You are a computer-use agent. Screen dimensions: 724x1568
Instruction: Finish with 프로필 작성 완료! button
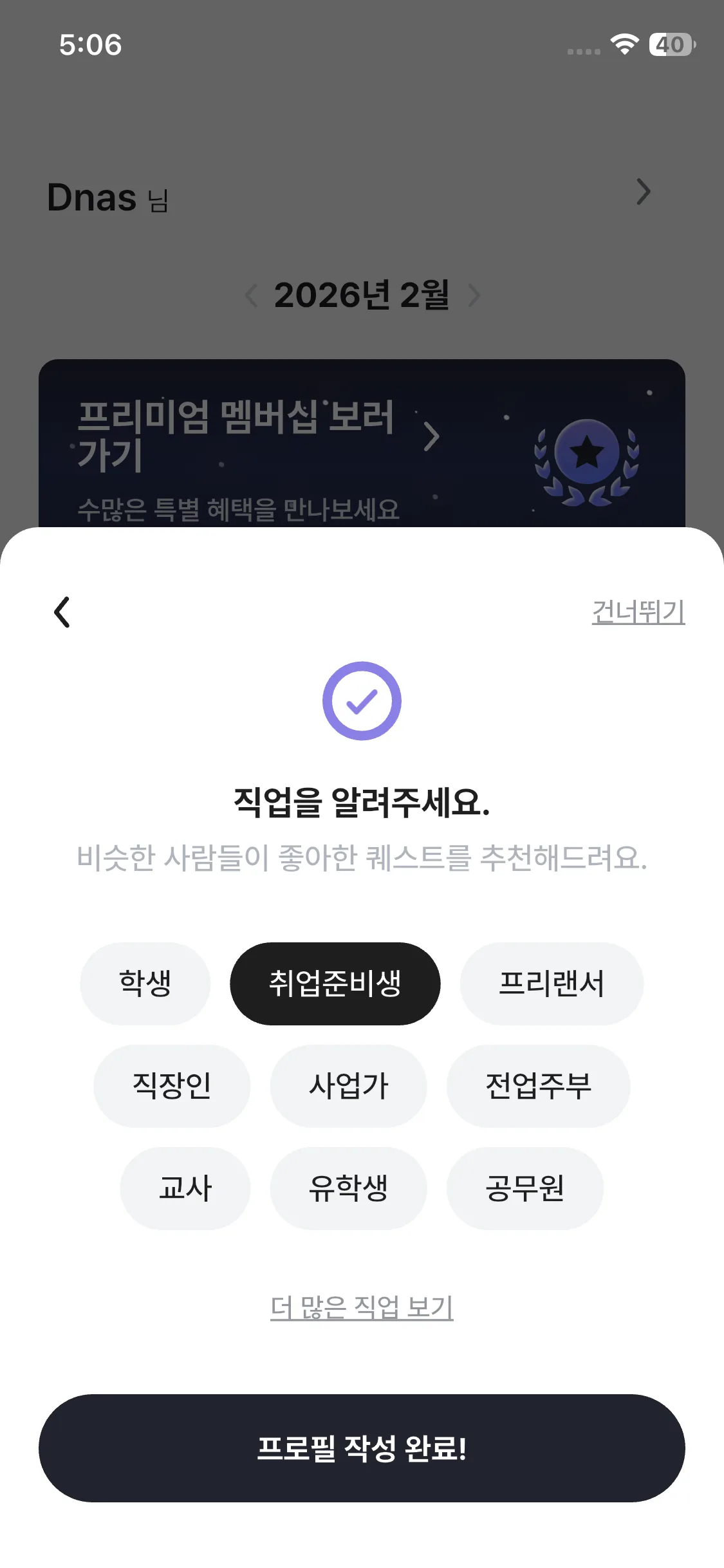[x=362, y=1448]
